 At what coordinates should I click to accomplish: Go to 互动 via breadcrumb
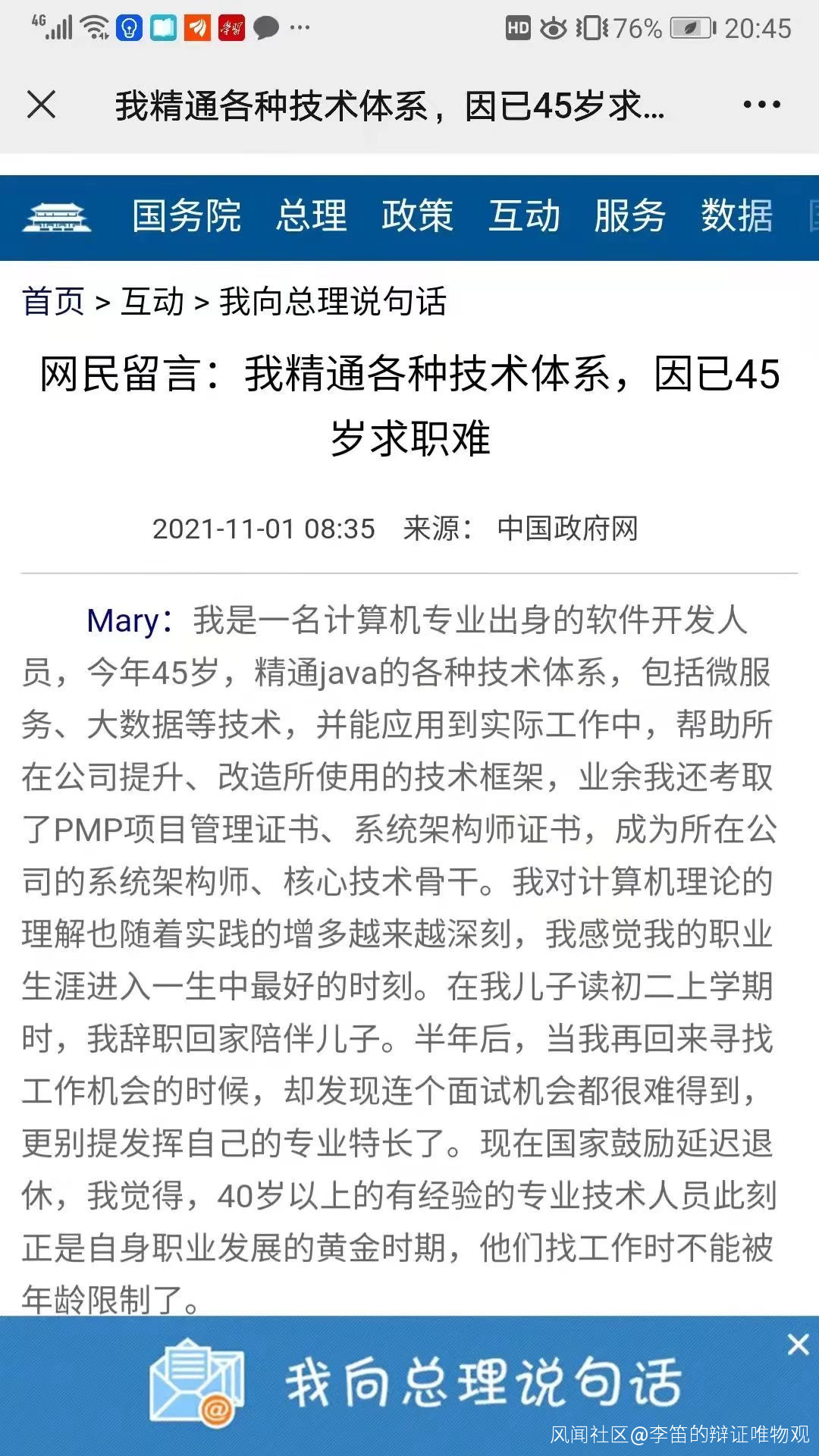(x=152, y=302)
